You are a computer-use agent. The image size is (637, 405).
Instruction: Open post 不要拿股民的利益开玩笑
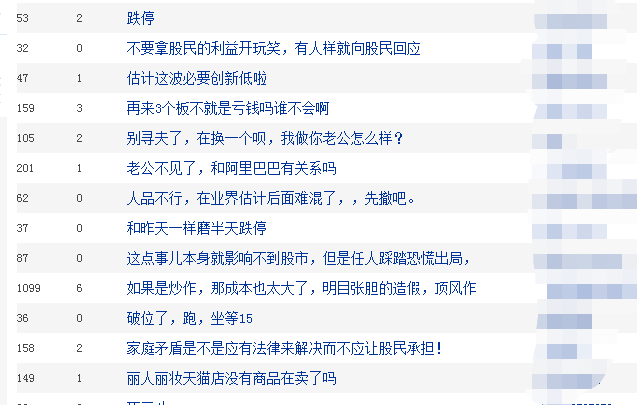pos(273,48)
